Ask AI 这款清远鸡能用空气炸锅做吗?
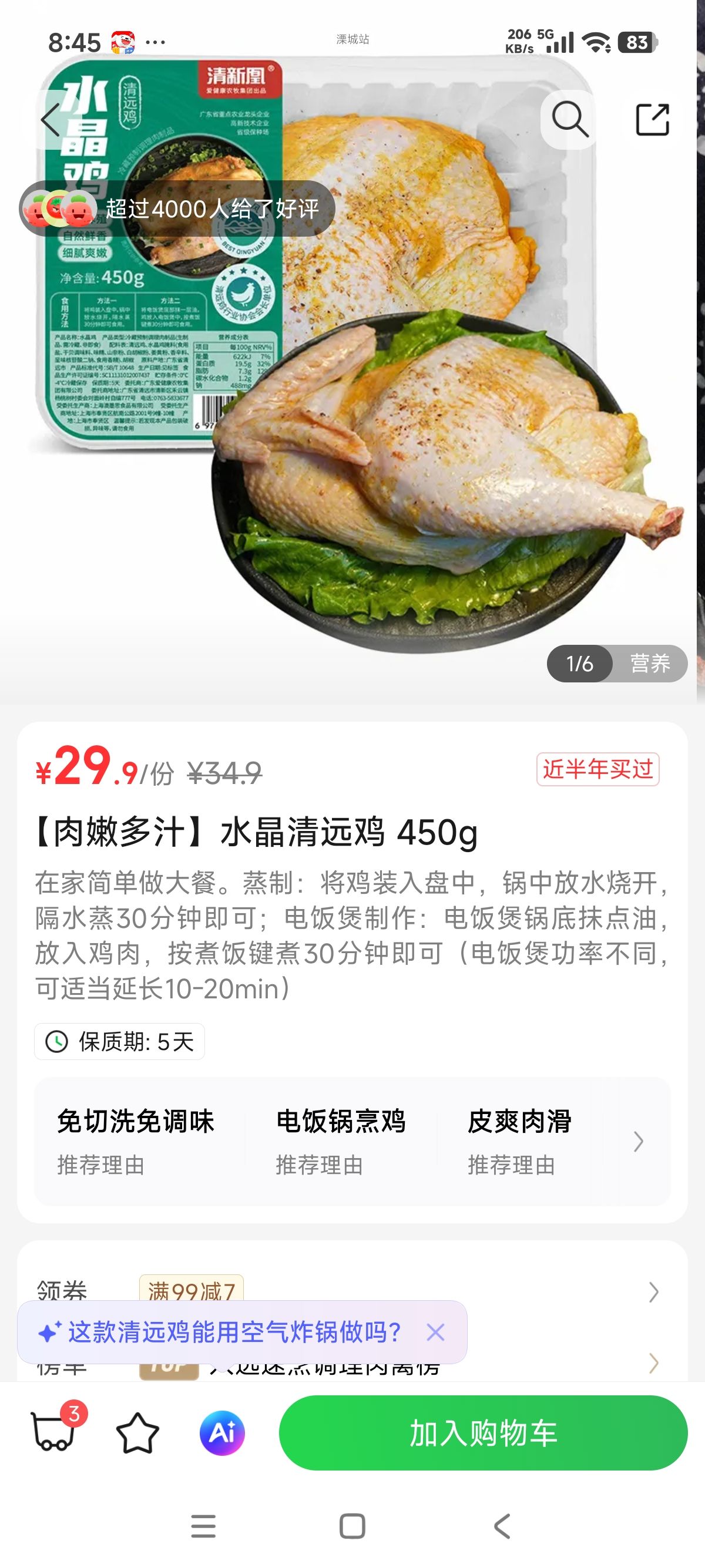Screen dimensions: 705x1568 [x=234, y=1333]
